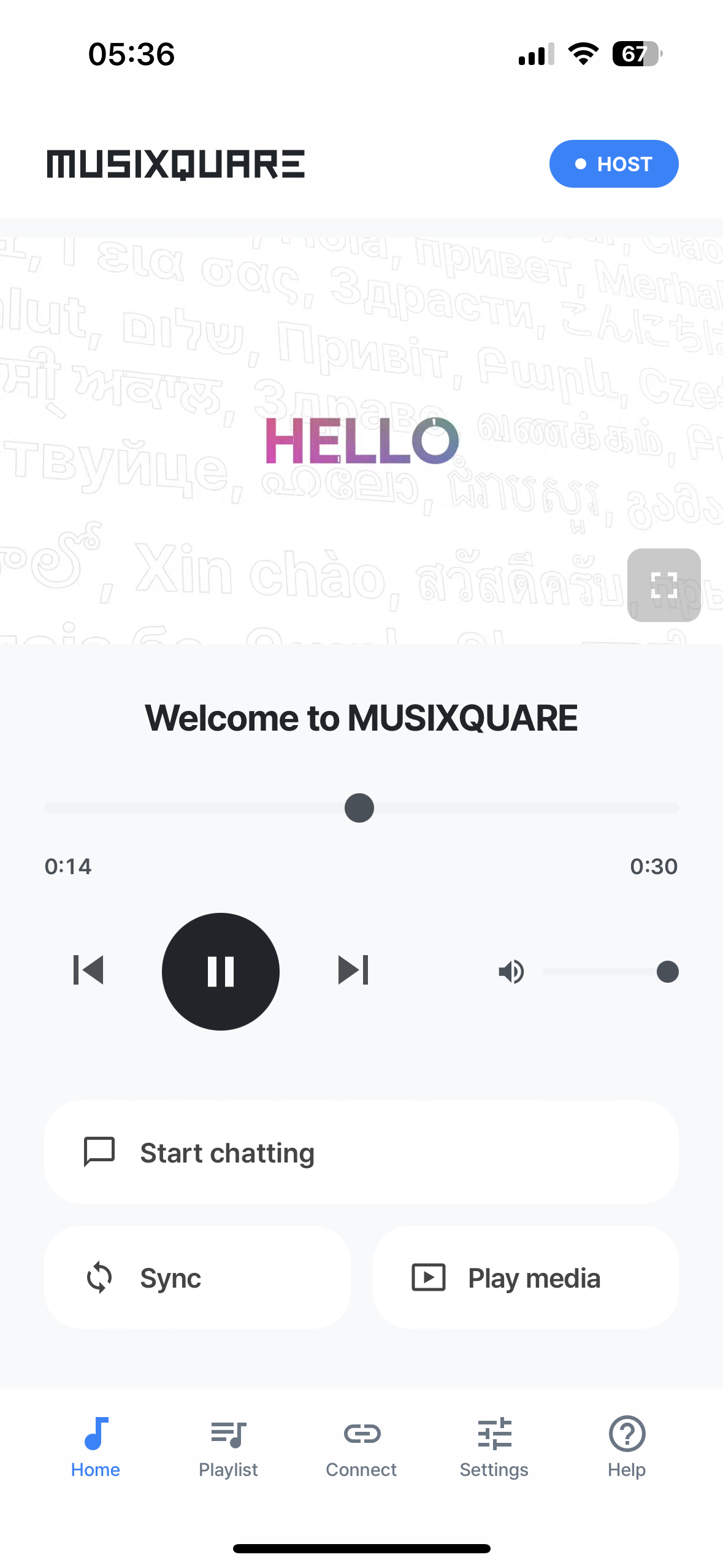Tap the Sync button
723x1568 pixels.
197,1278
